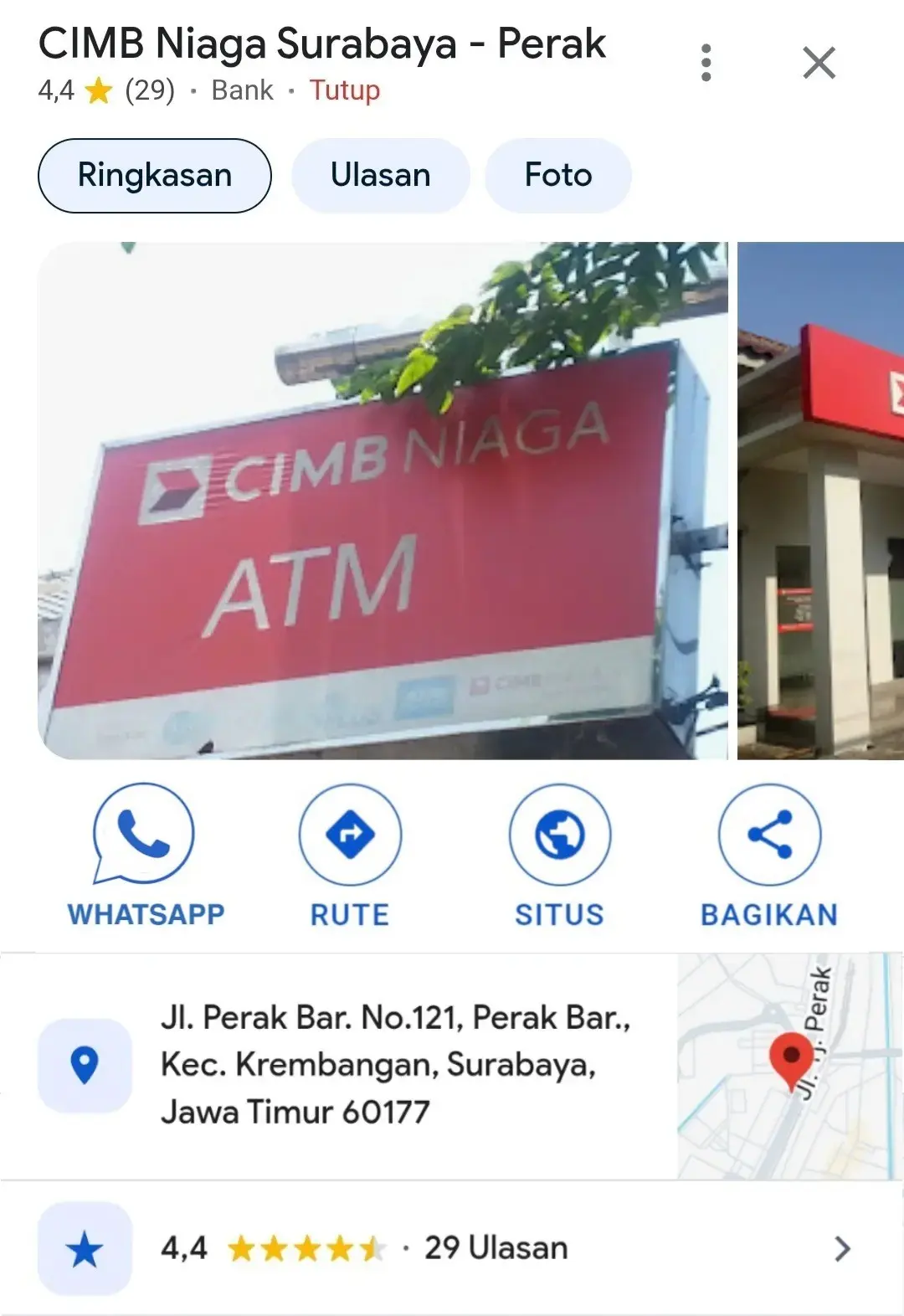Open the CIMB Niaga ATM sign photo
The image size is (904, 1316).
click(383, 501)
